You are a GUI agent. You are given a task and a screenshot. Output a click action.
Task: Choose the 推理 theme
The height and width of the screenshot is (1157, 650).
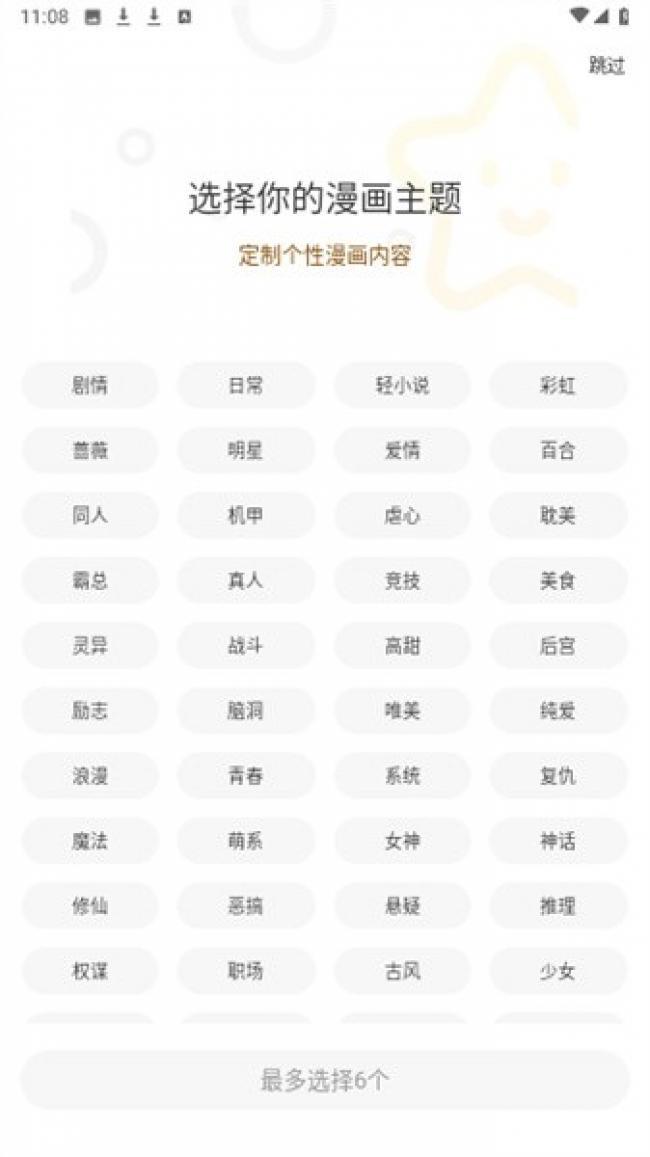point(558,905)
